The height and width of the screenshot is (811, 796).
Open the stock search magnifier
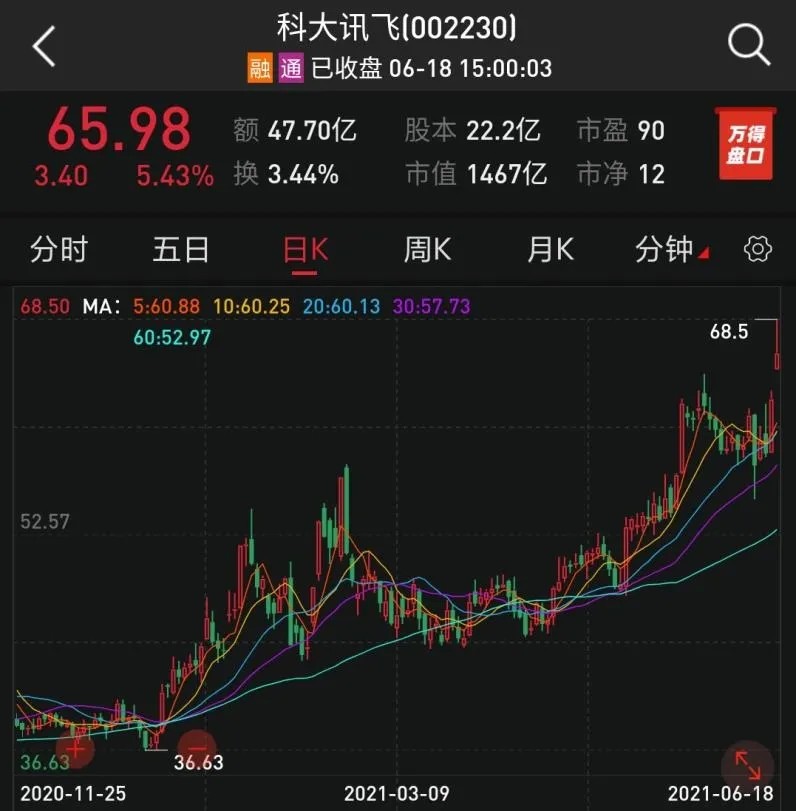(748, 46)
